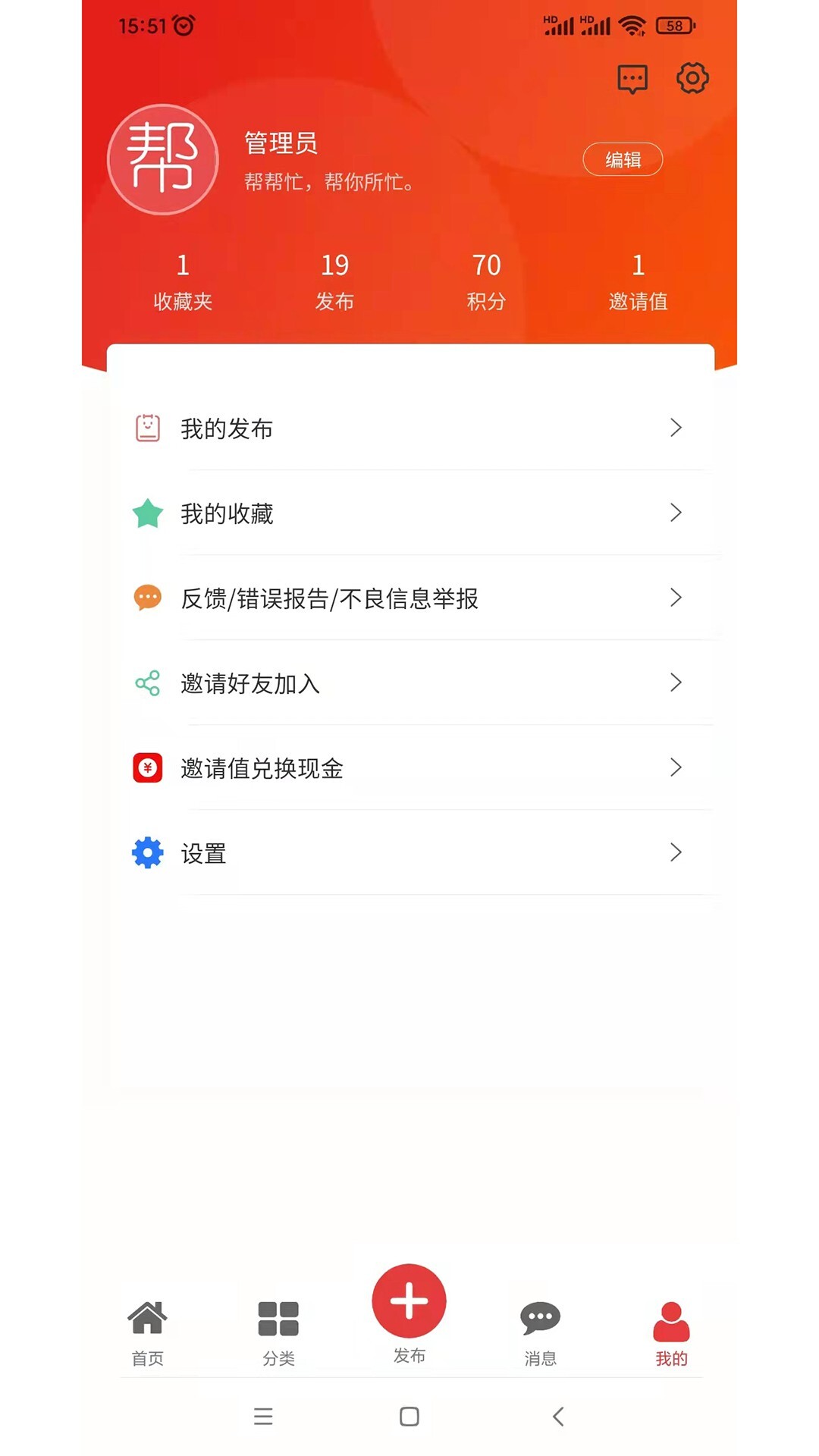This screenshot has width=819, height=1456.
Task: Open messages via the top chat icon
Action: pyautogui.click(x=632, y=78)
